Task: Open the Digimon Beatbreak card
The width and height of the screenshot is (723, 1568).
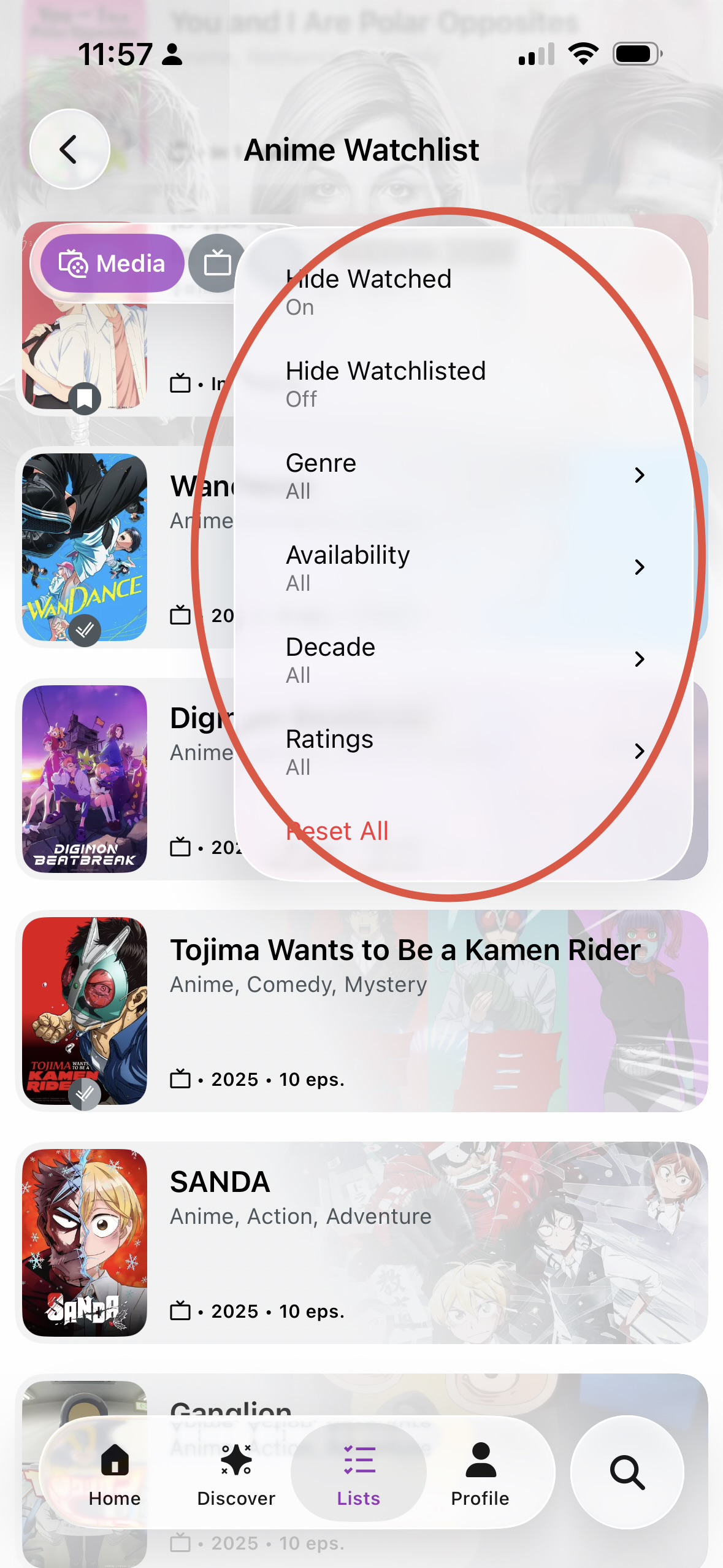Action: 85,778
